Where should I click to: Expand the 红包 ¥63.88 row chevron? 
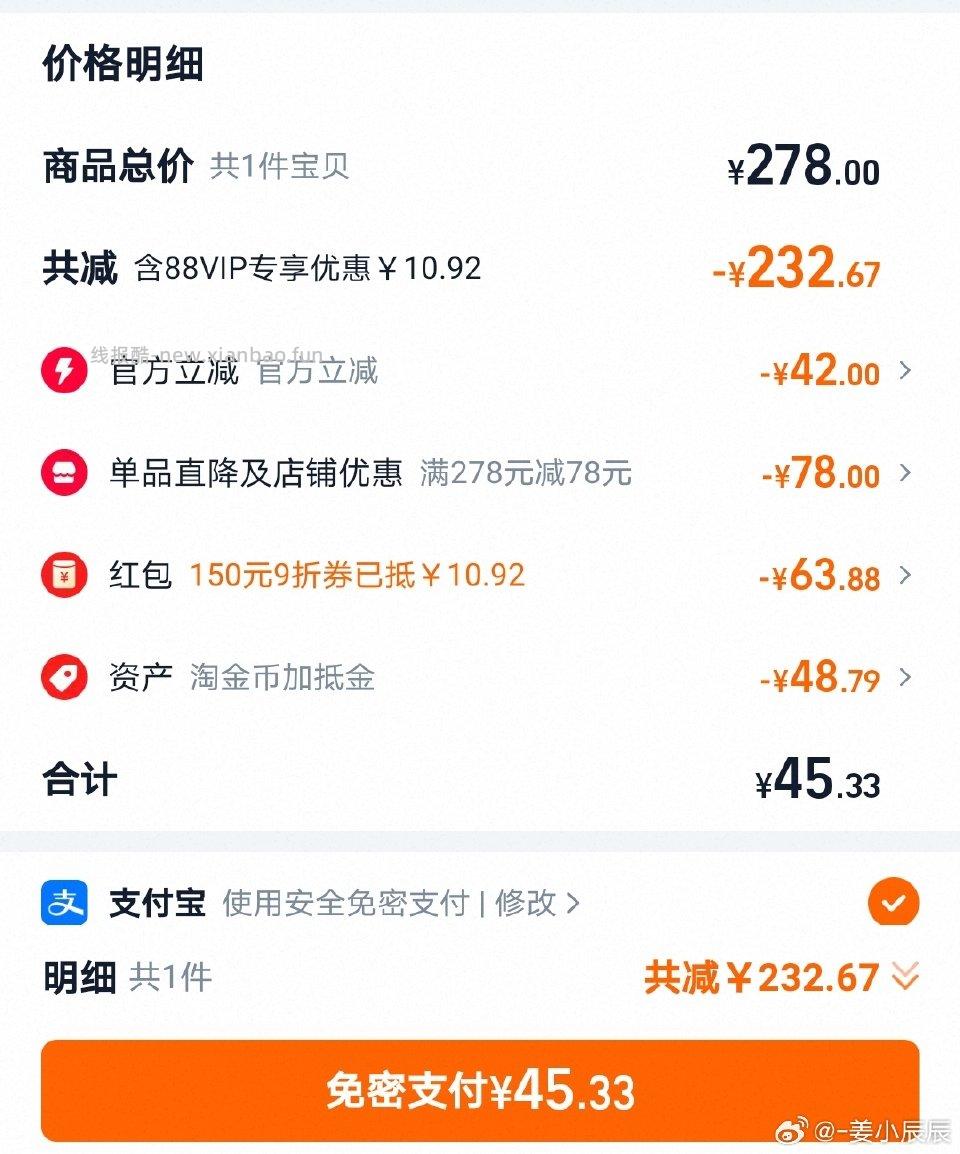click(904, 575)
